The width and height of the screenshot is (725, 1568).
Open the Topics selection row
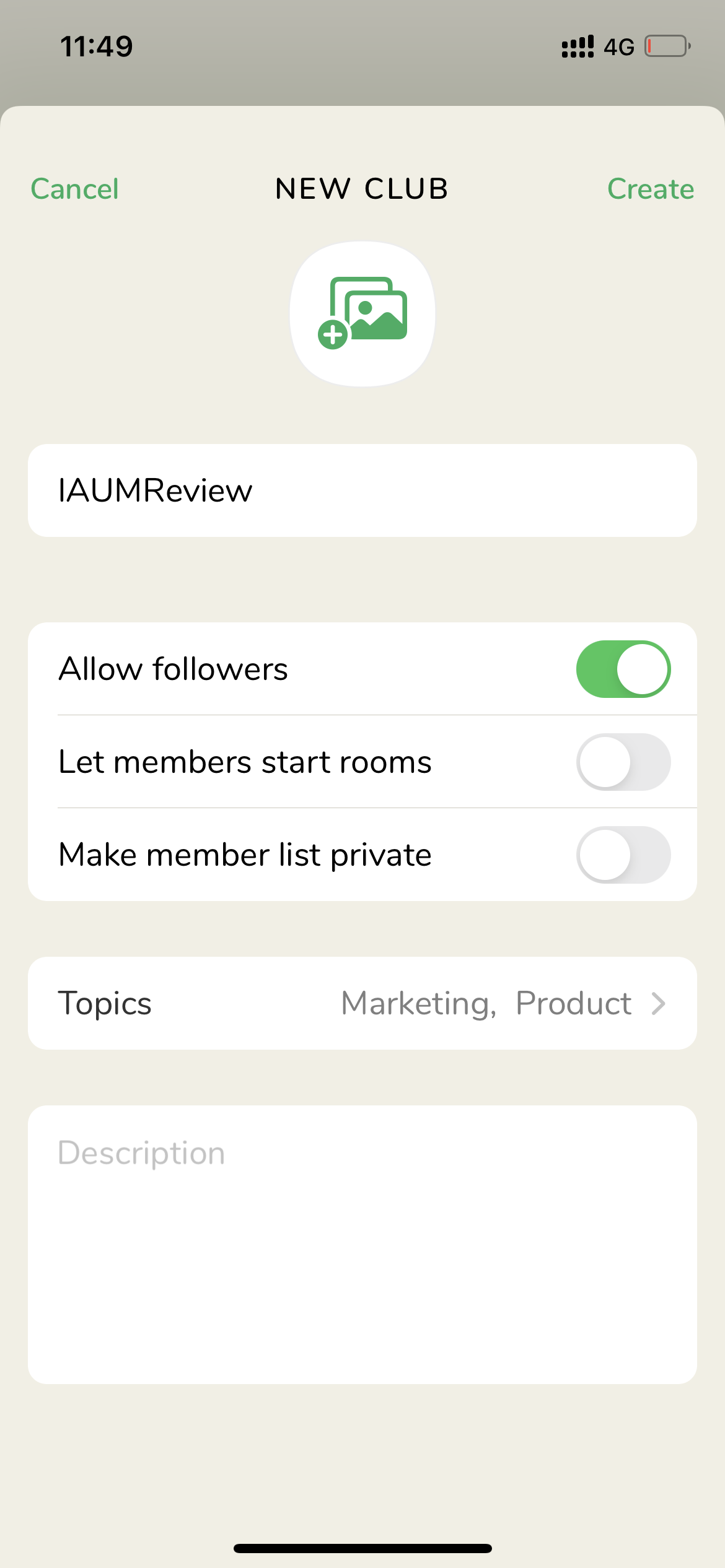tap(362, 1003)
